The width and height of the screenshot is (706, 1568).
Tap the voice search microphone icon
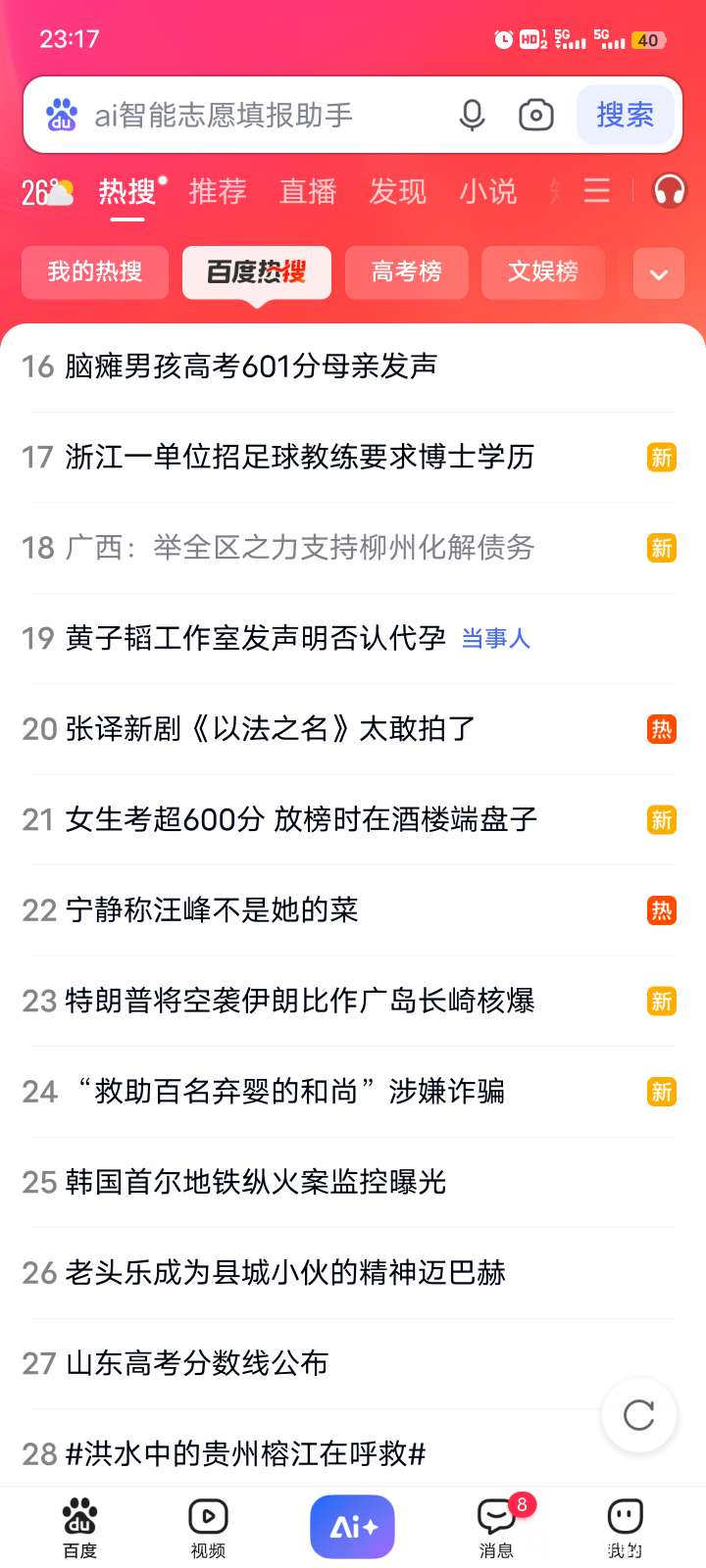pyautogui.click(x=472, y=115)
